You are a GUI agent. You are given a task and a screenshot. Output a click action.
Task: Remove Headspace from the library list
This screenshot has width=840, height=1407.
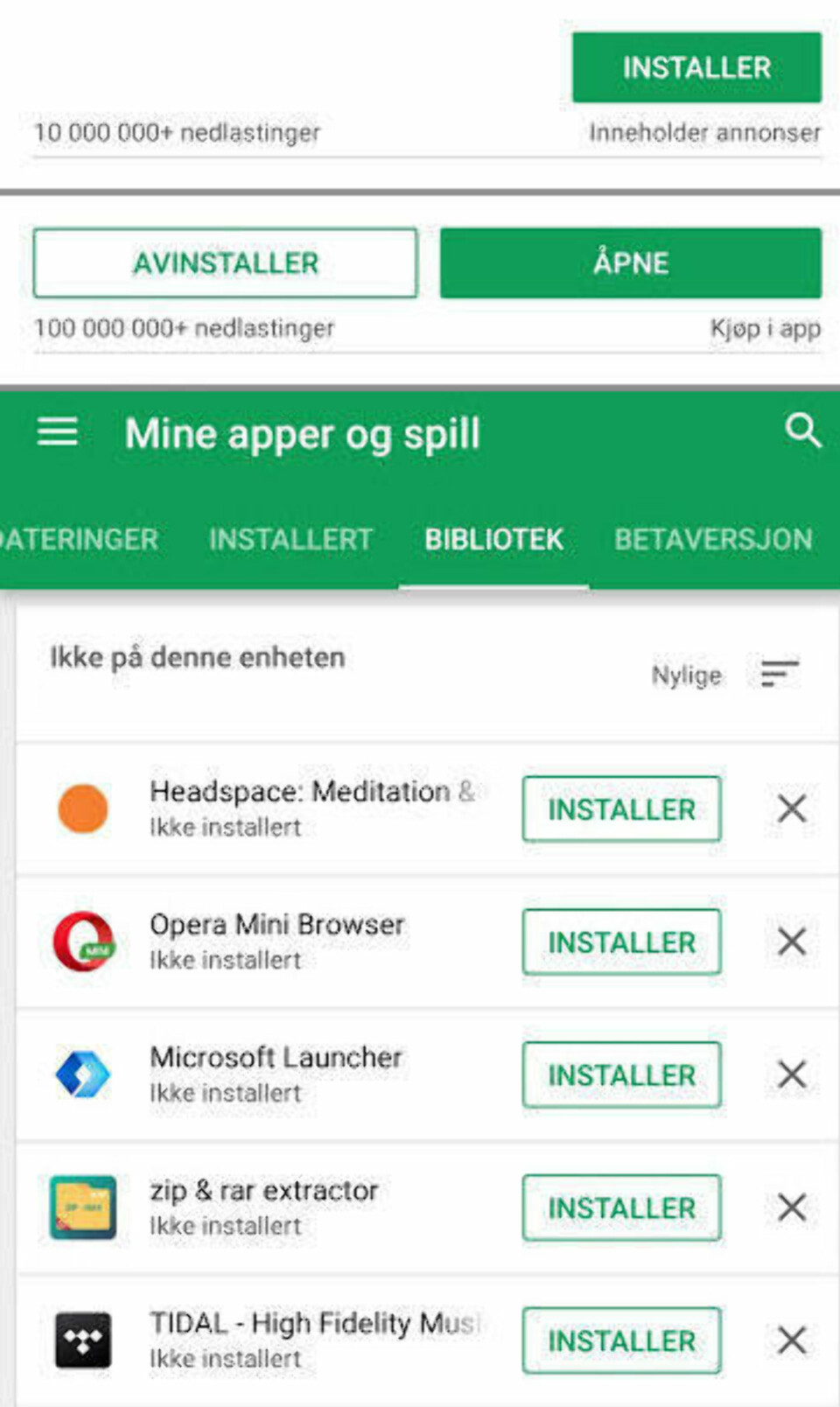[792, 808]
